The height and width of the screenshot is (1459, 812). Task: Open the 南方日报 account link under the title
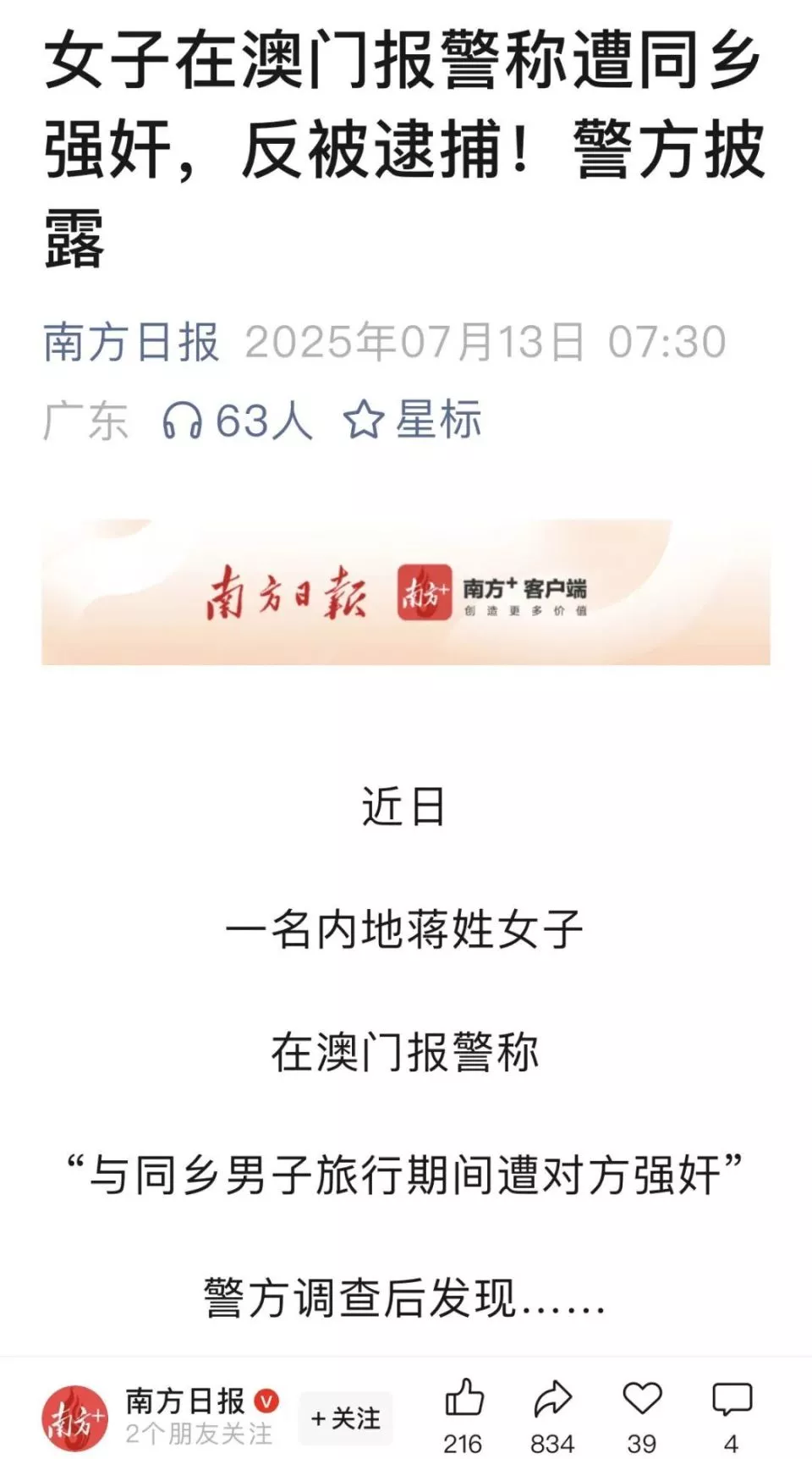point(131,343)
